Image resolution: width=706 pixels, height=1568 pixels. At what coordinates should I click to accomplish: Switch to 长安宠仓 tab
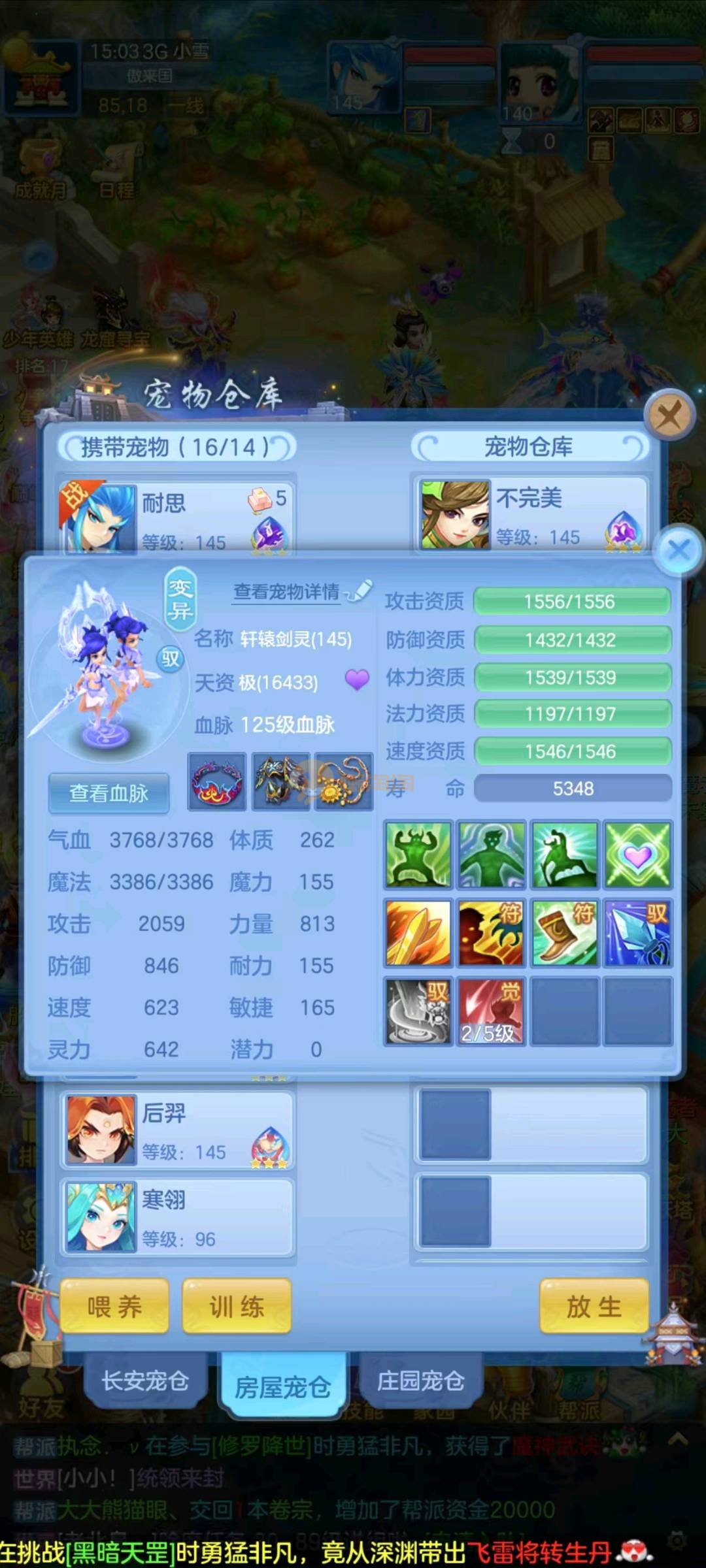[x=145, y=1380]
